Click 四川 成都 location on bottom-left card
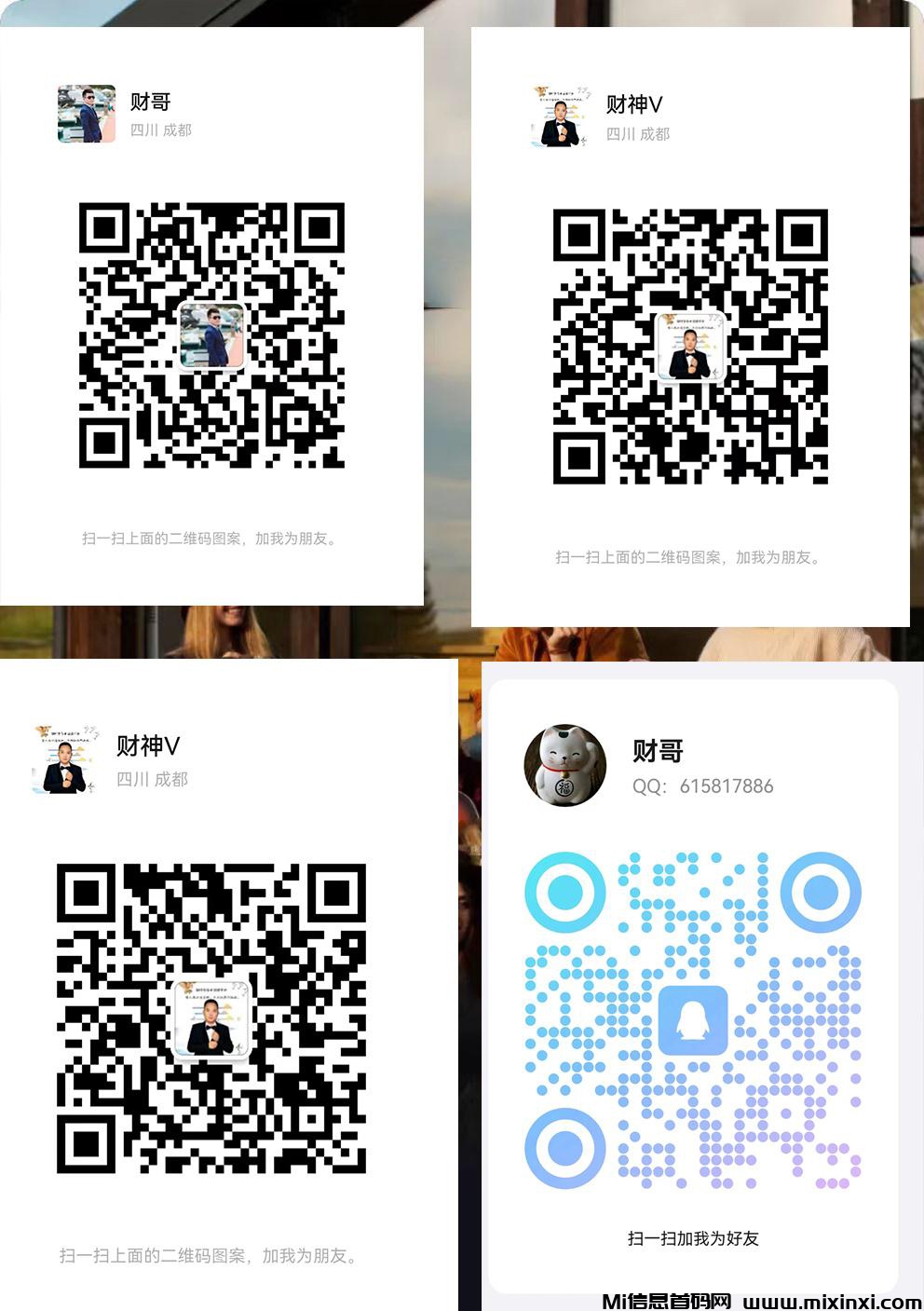This screenshot has width=924, height=1311. (152, 779)
